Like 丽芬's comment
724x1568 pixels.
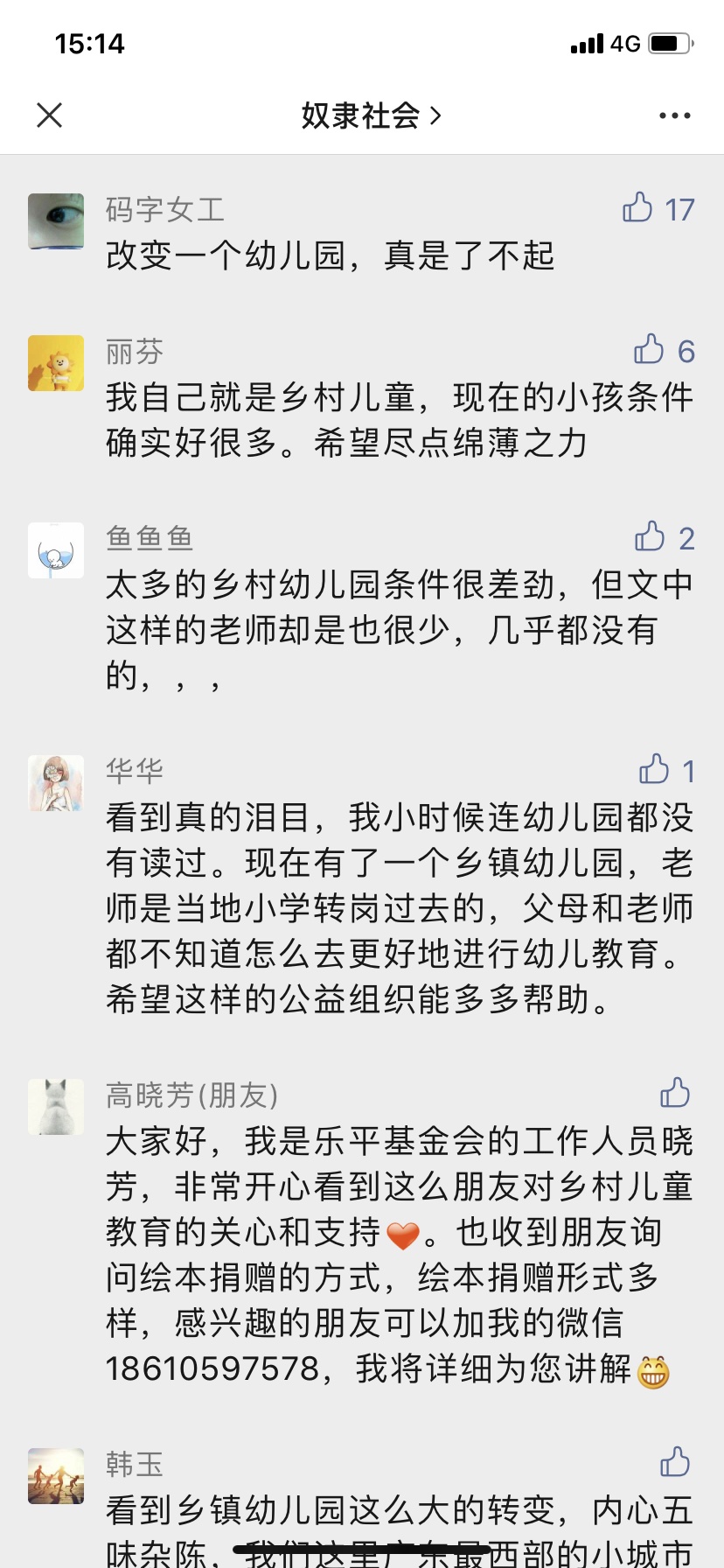click(649, 350)
